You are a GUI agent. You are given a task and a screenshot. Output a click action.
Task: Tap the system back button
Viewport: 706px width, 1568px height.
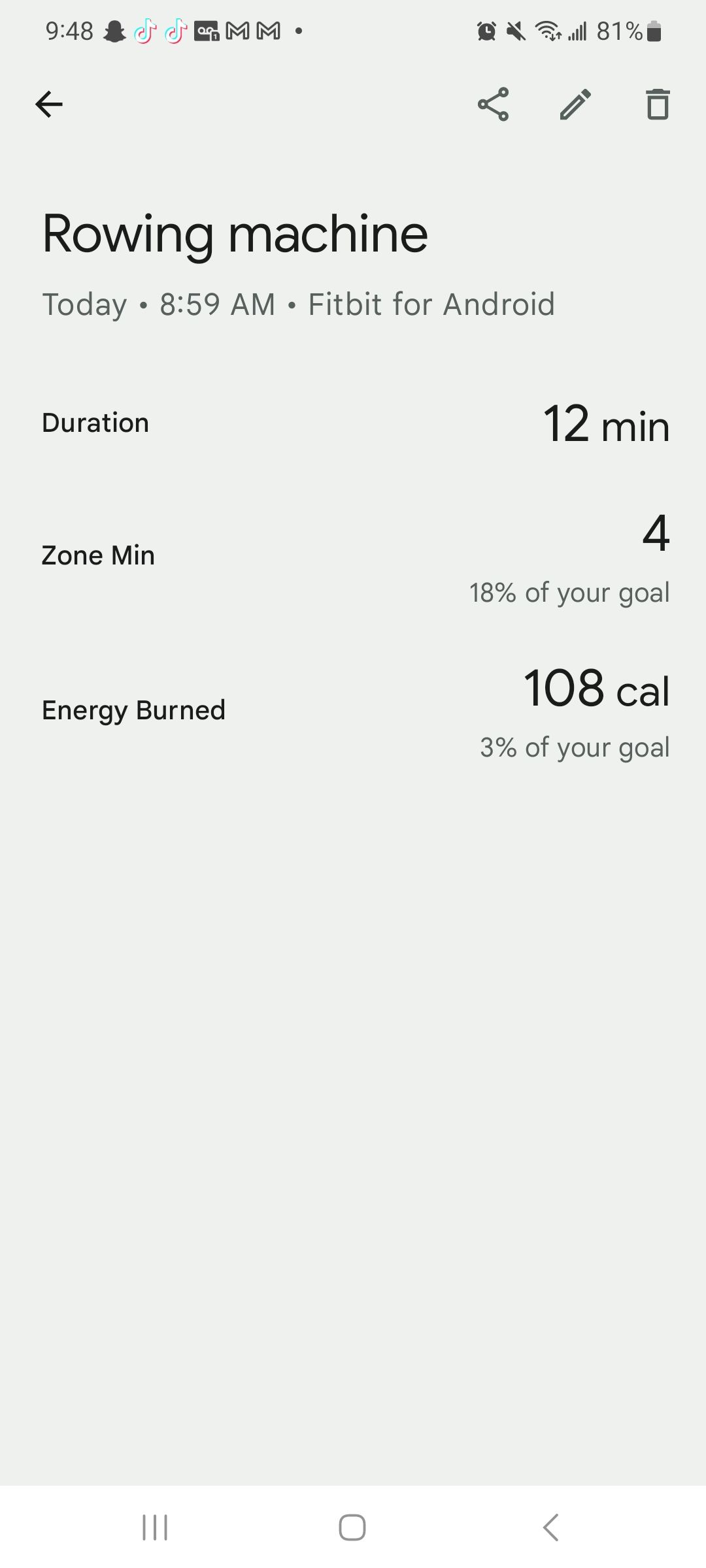pyautogui.click(x=550, y=1527)
